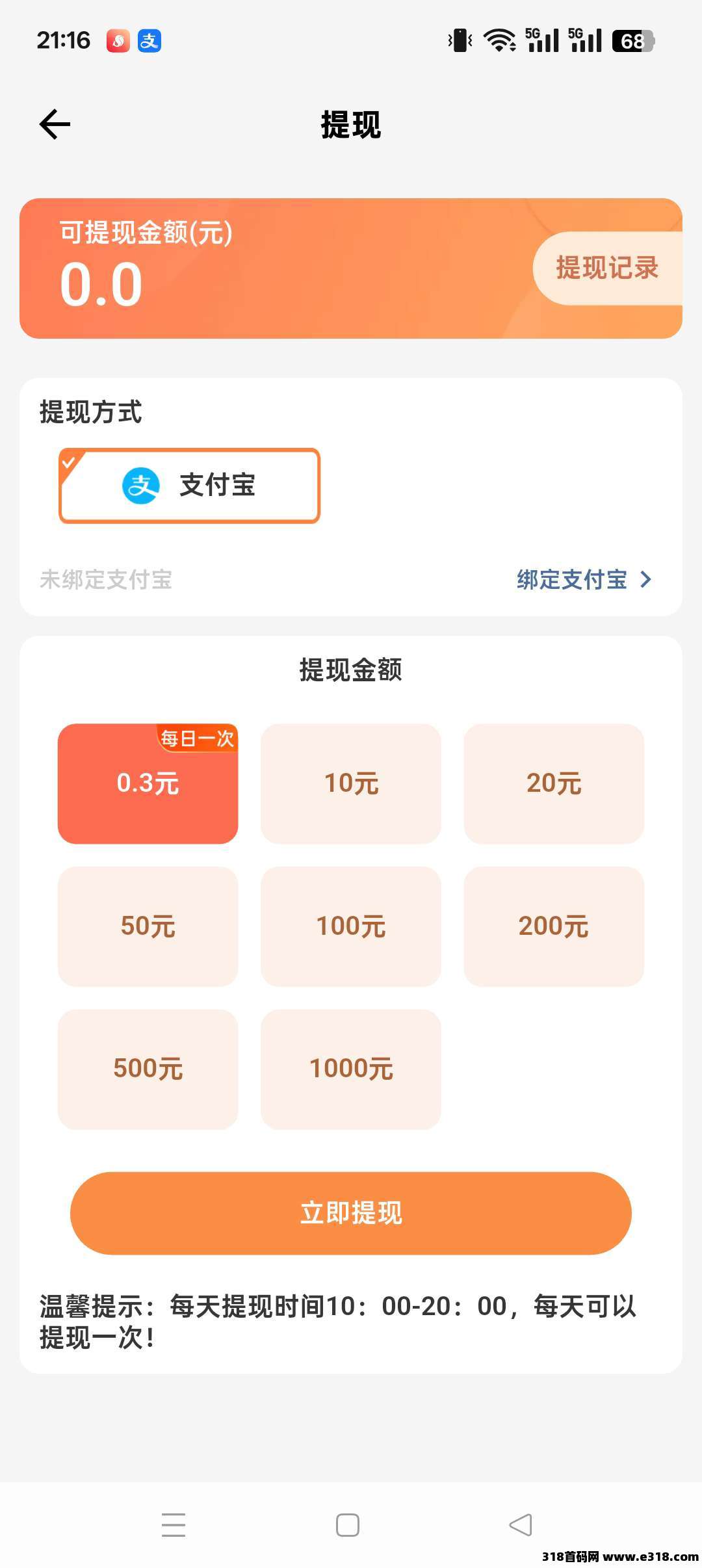
Task: Select 支付宝 as withdrawal method
Action: [x=189, y=485]
